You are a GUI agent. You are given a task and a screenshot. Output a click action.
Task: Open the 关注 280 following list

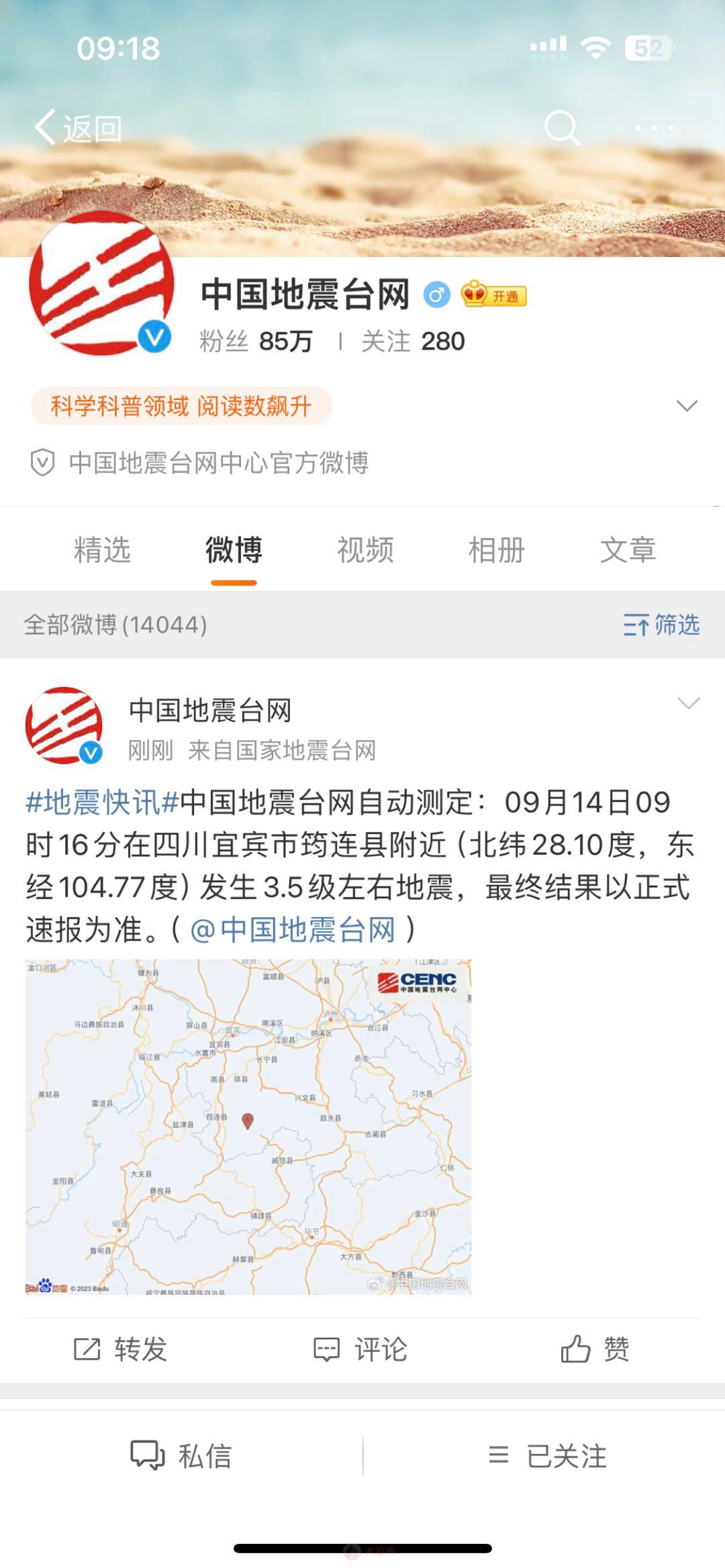click(413, 342)
